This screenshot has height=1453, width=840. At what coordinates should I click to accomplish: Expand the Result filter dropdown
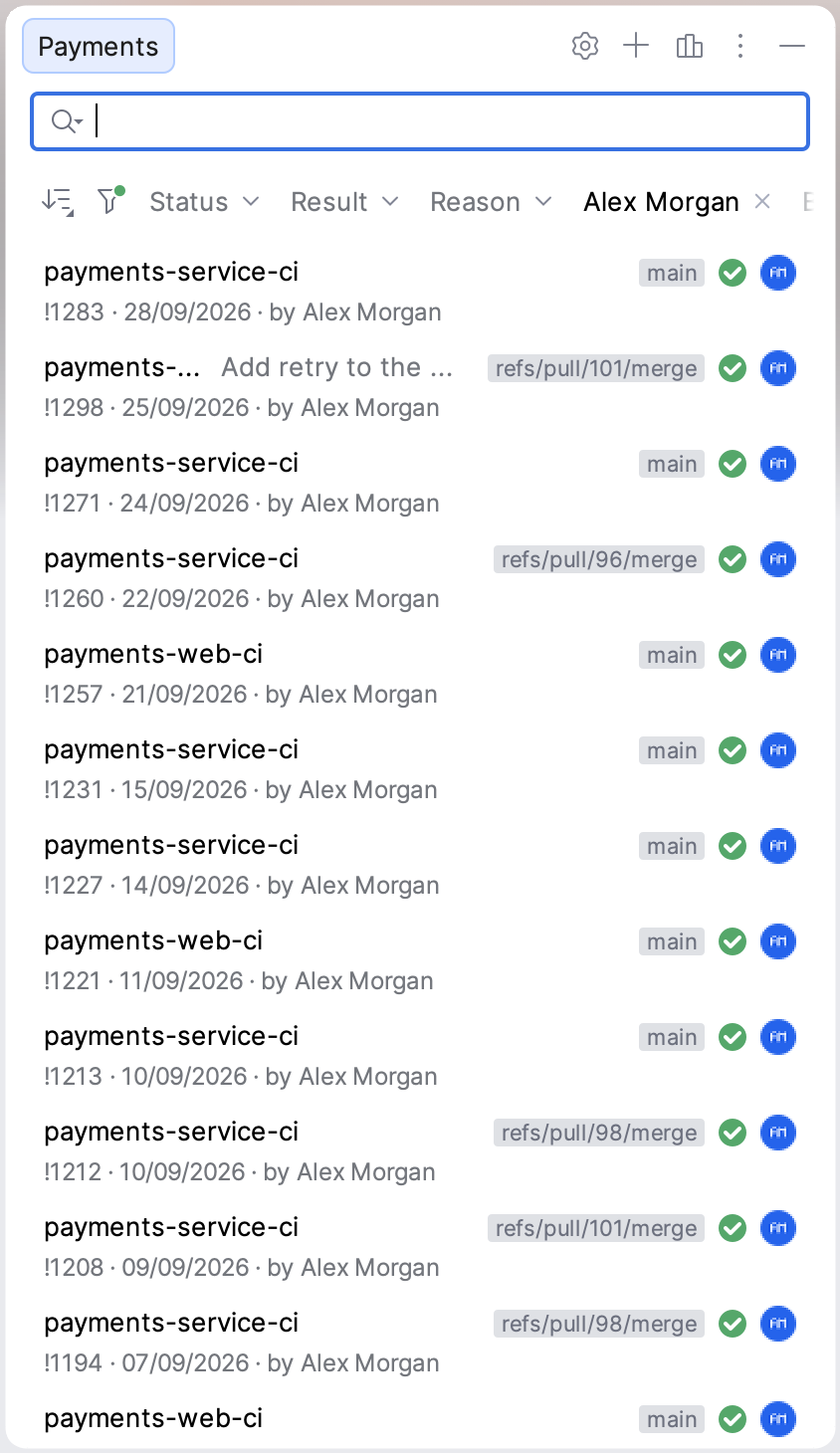pyautogui.click(x=344, y=202)
